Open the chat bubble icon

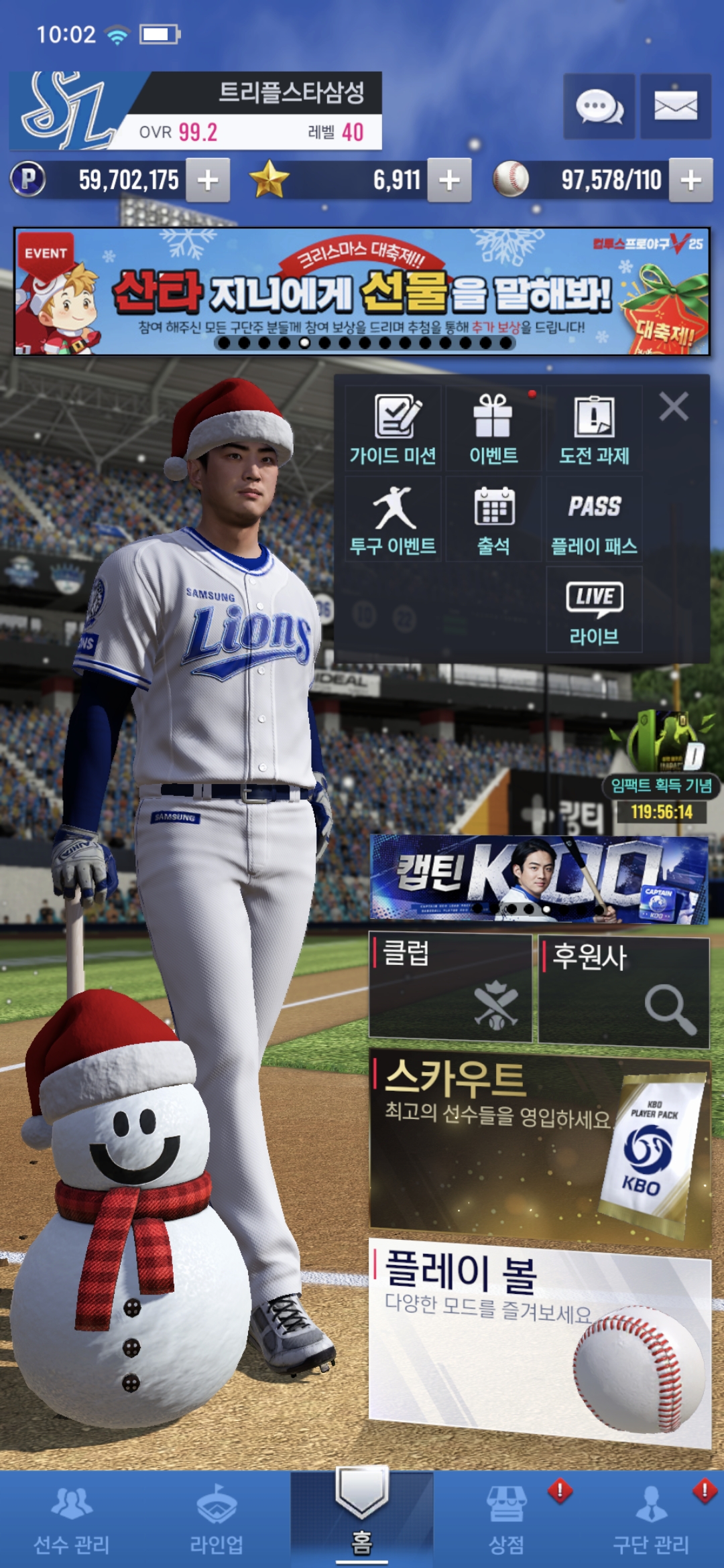(599, 107)
